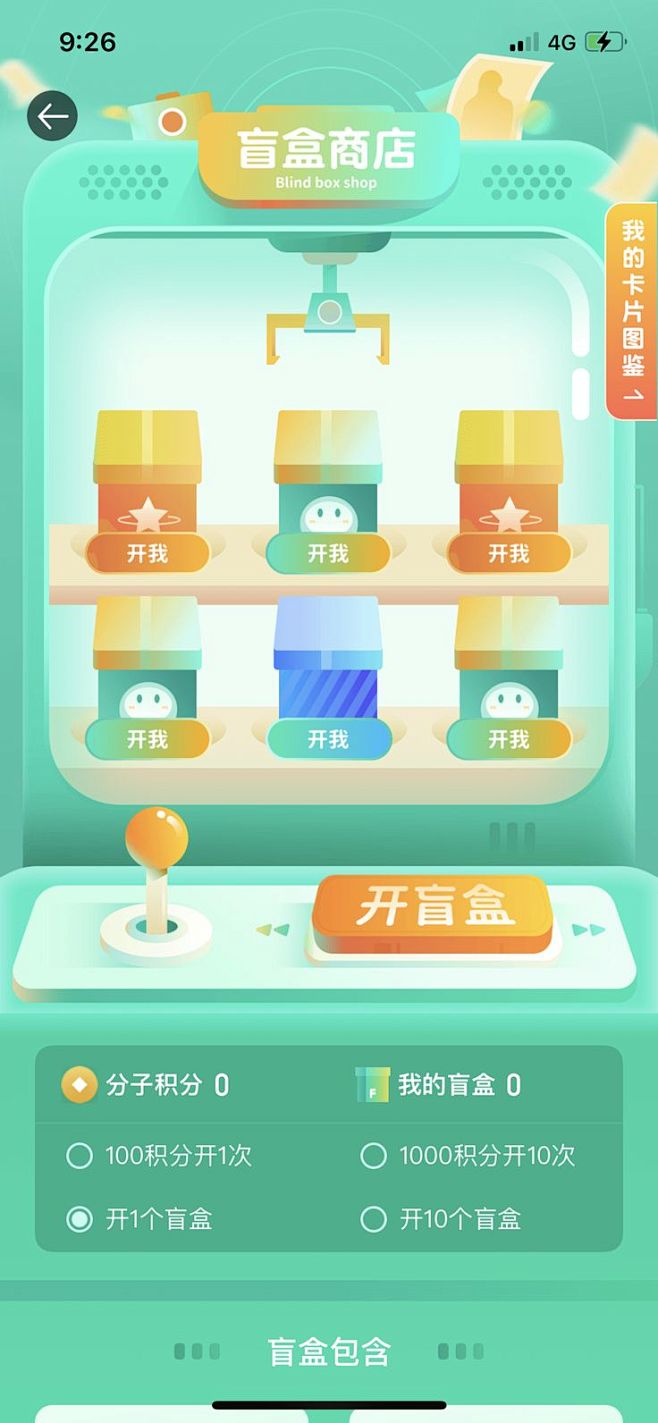Tap 开我 on the blue striped box
Image resolution: width=658 pixels, height=1423 pixels.
[328, 739]
